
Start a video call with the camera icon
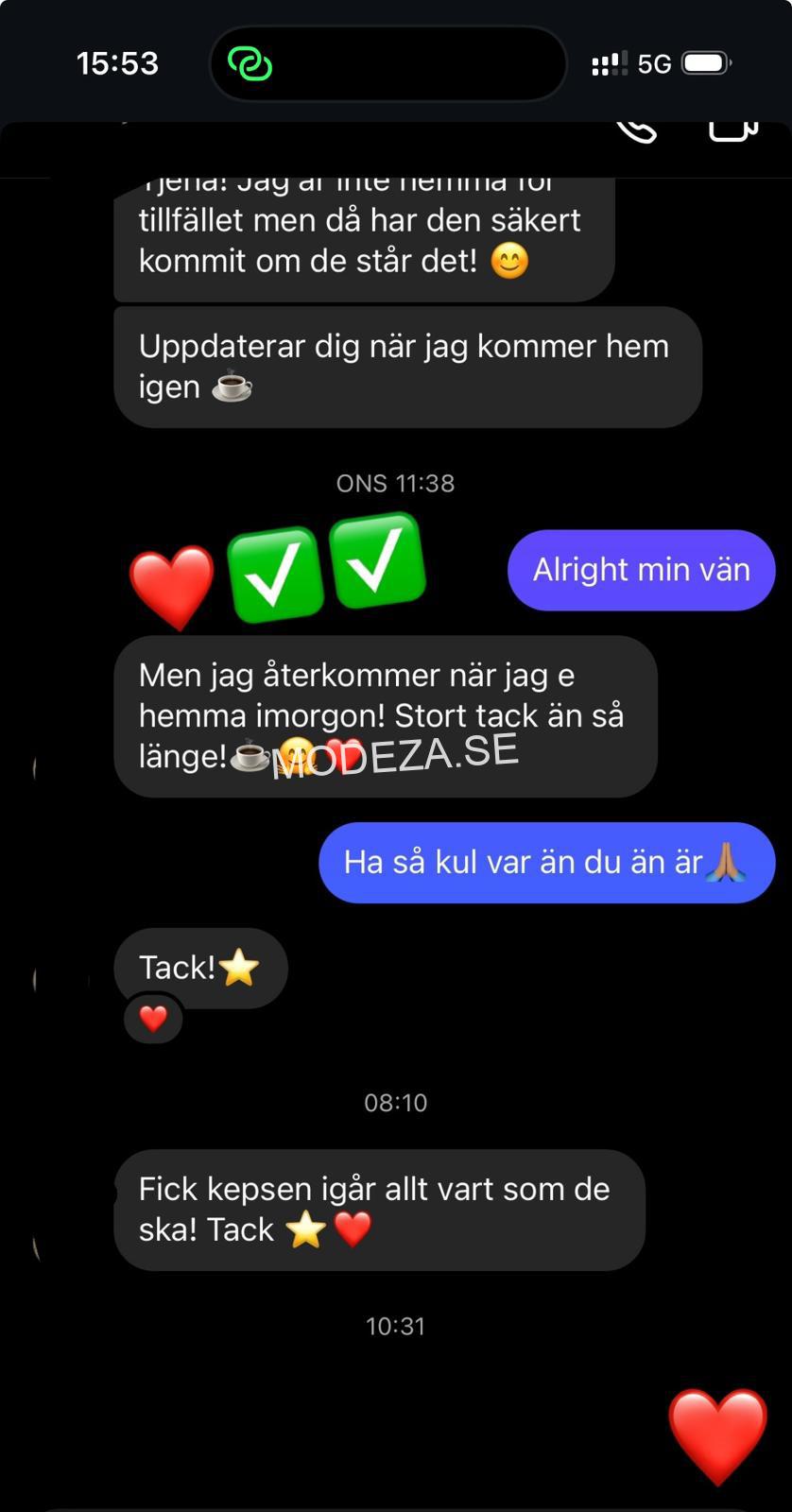pos(732,129)
